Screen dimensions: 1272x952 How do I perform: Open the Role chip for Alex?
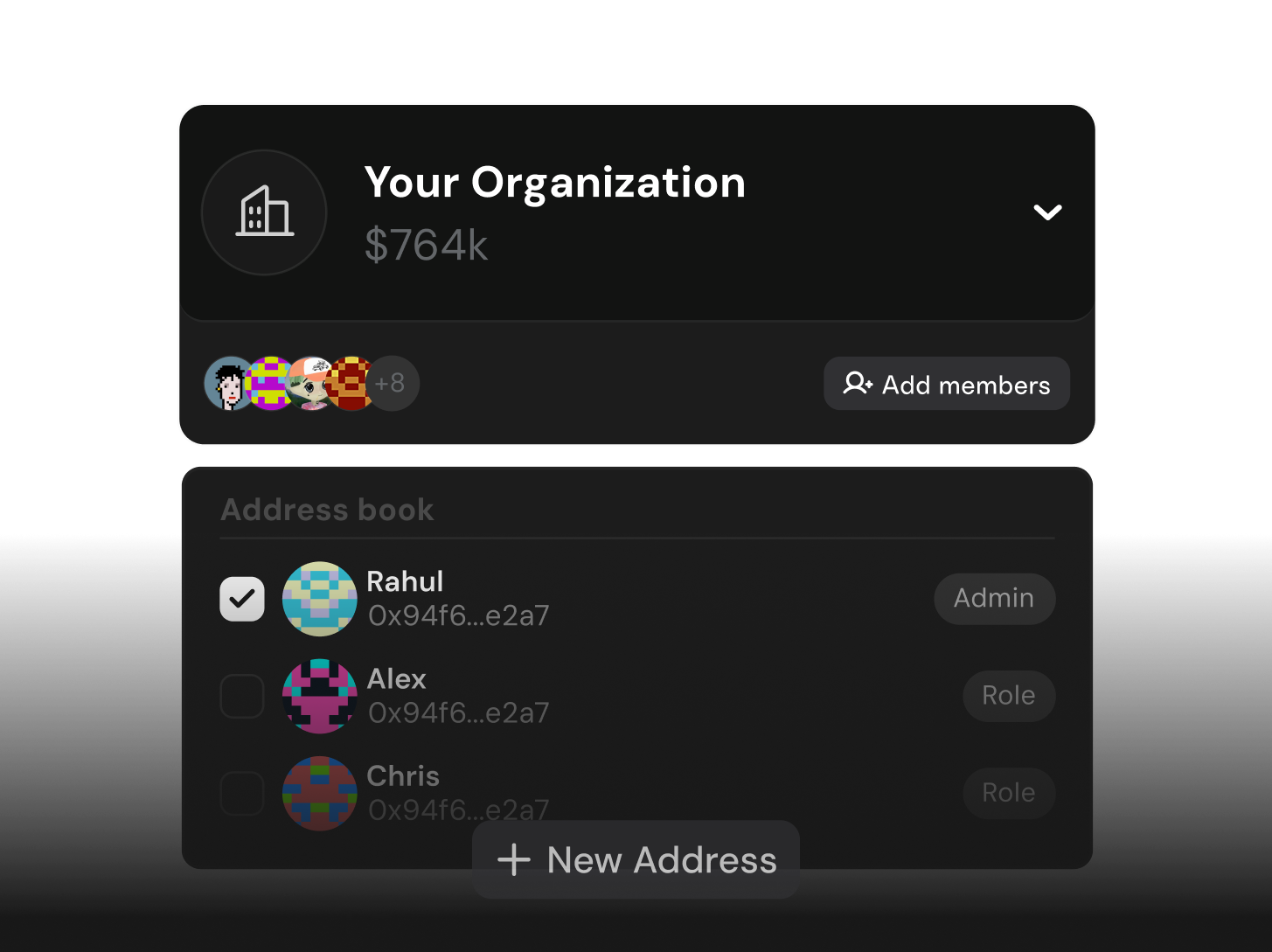click(x=1008, y=696)
